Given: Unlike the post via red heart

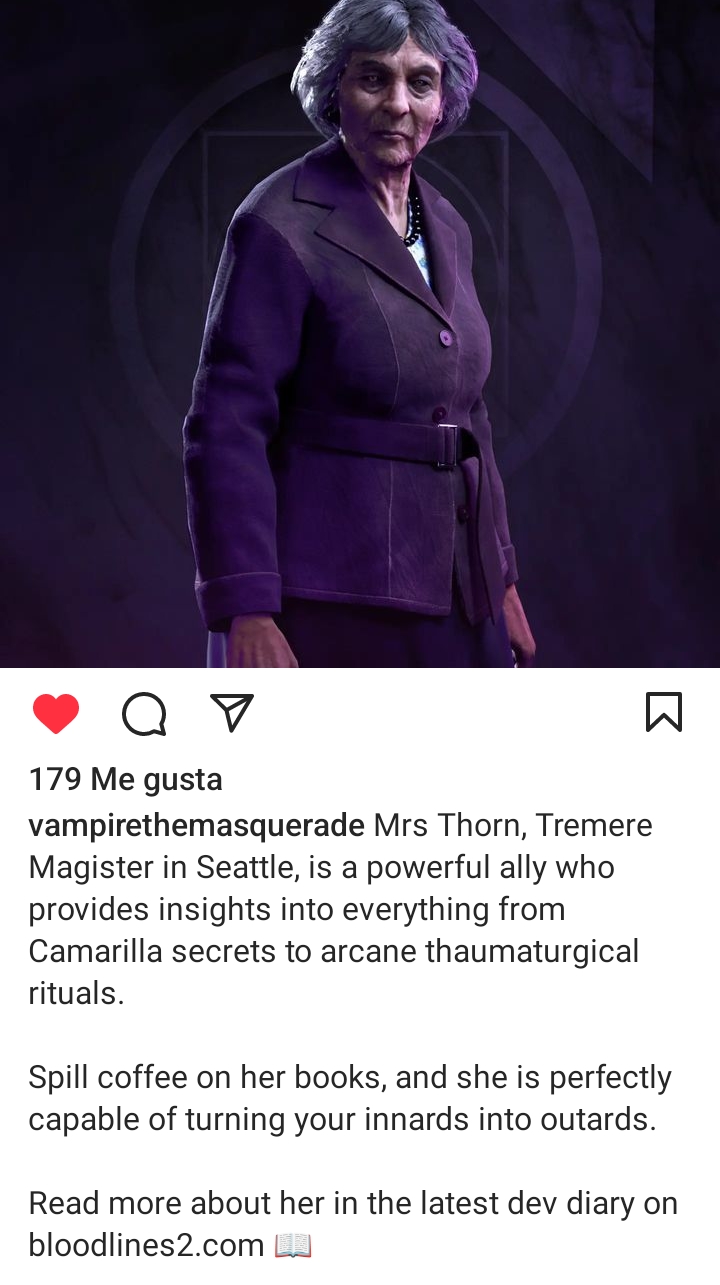Looking at the screenshot, I should [x=56, y=714].
